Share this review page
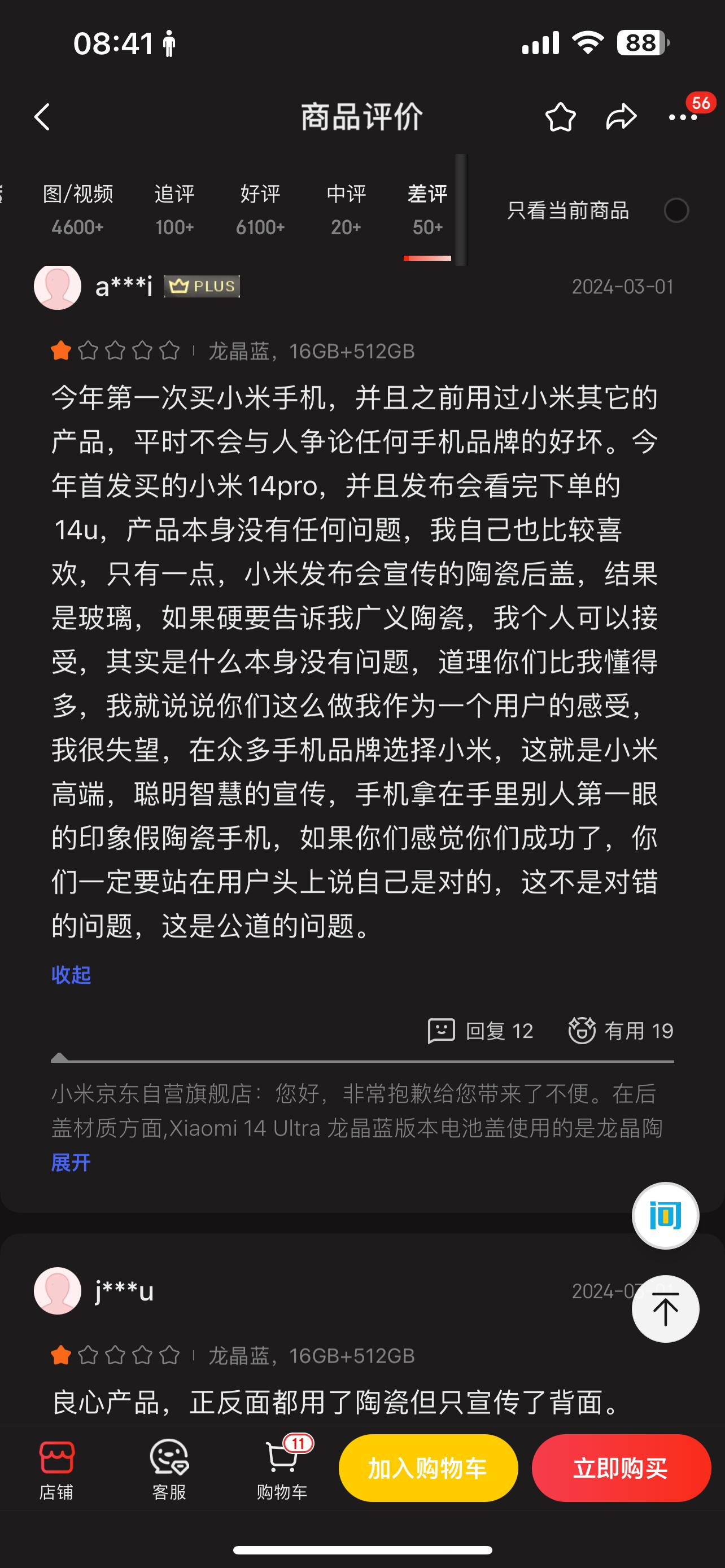Screen dimensions: 725x1568 (x=621, y=117)
